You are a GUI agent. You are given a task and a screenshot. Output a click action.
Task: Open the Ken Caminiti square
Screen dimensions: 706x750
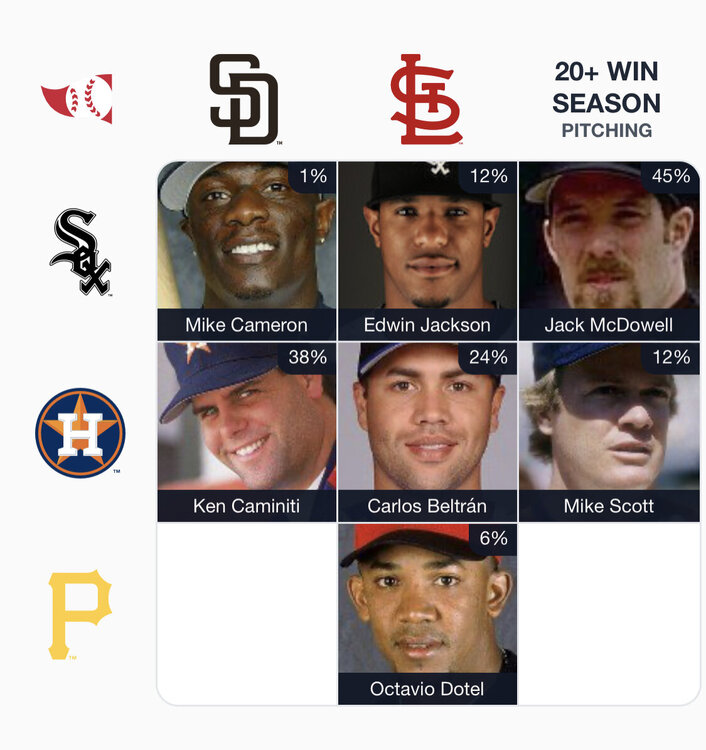(x=246, y=431)
